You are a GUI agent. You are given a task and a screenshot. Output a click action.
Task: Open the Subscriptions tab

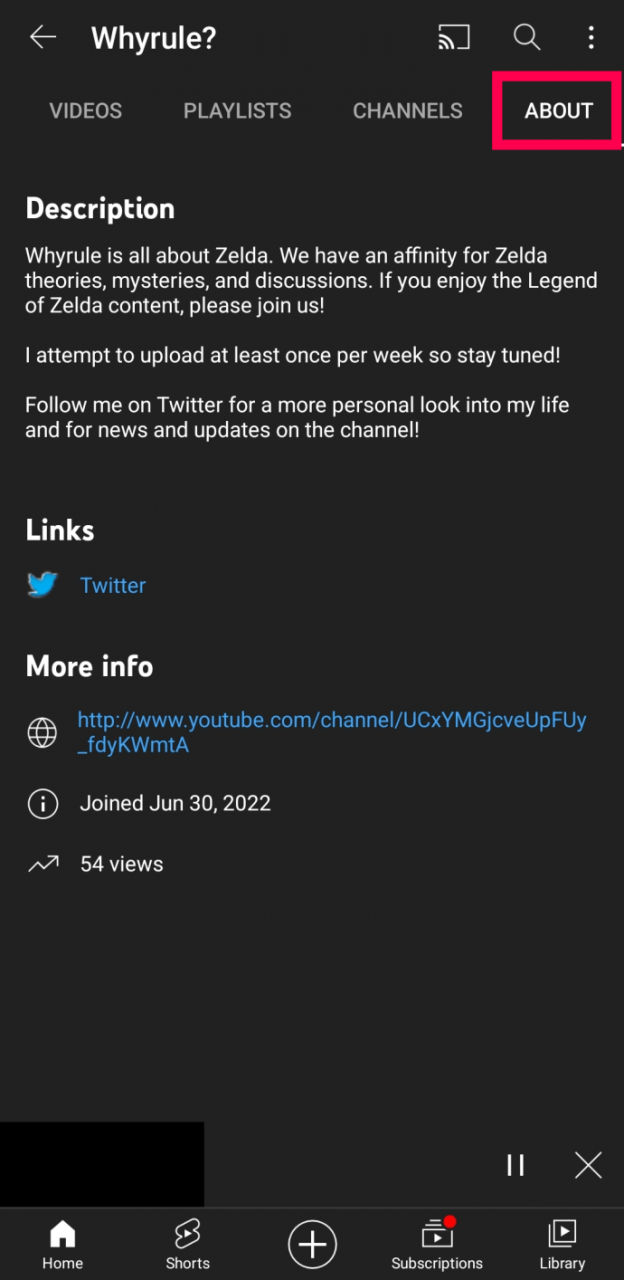tap(437, 1244)
